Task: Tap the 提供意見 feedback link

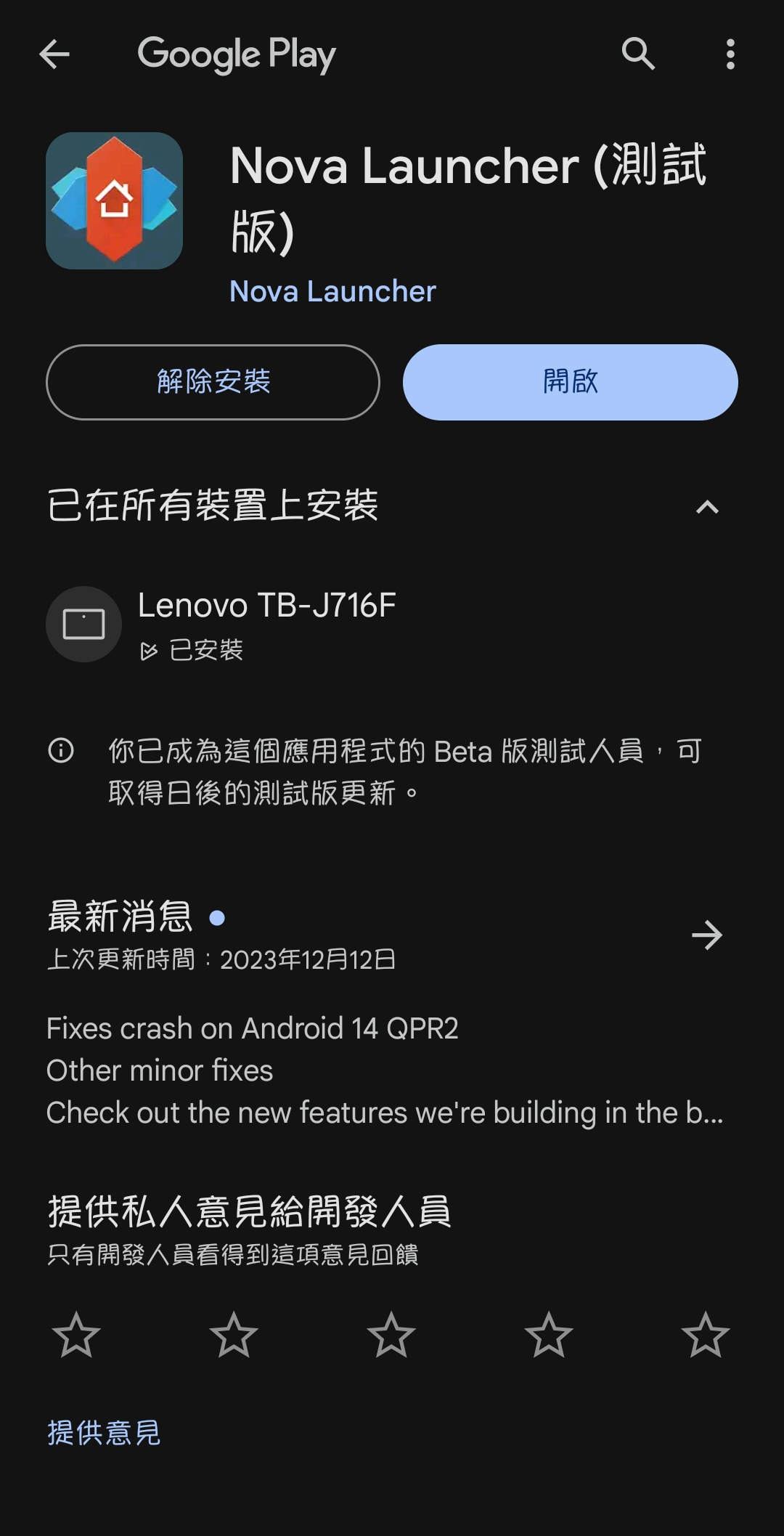Action: point(104,1433)
